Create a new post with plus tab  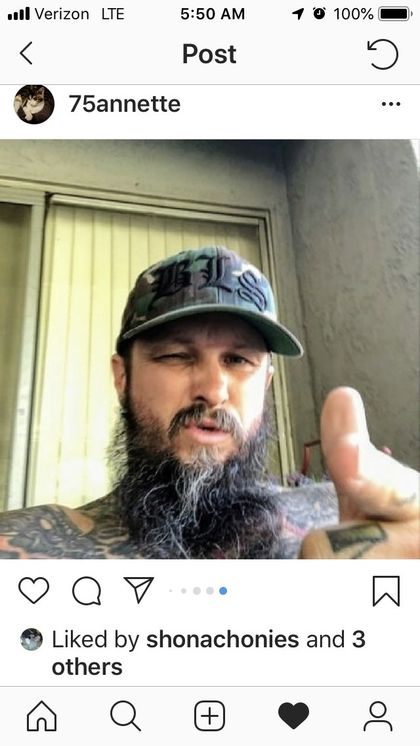(210, 716)
